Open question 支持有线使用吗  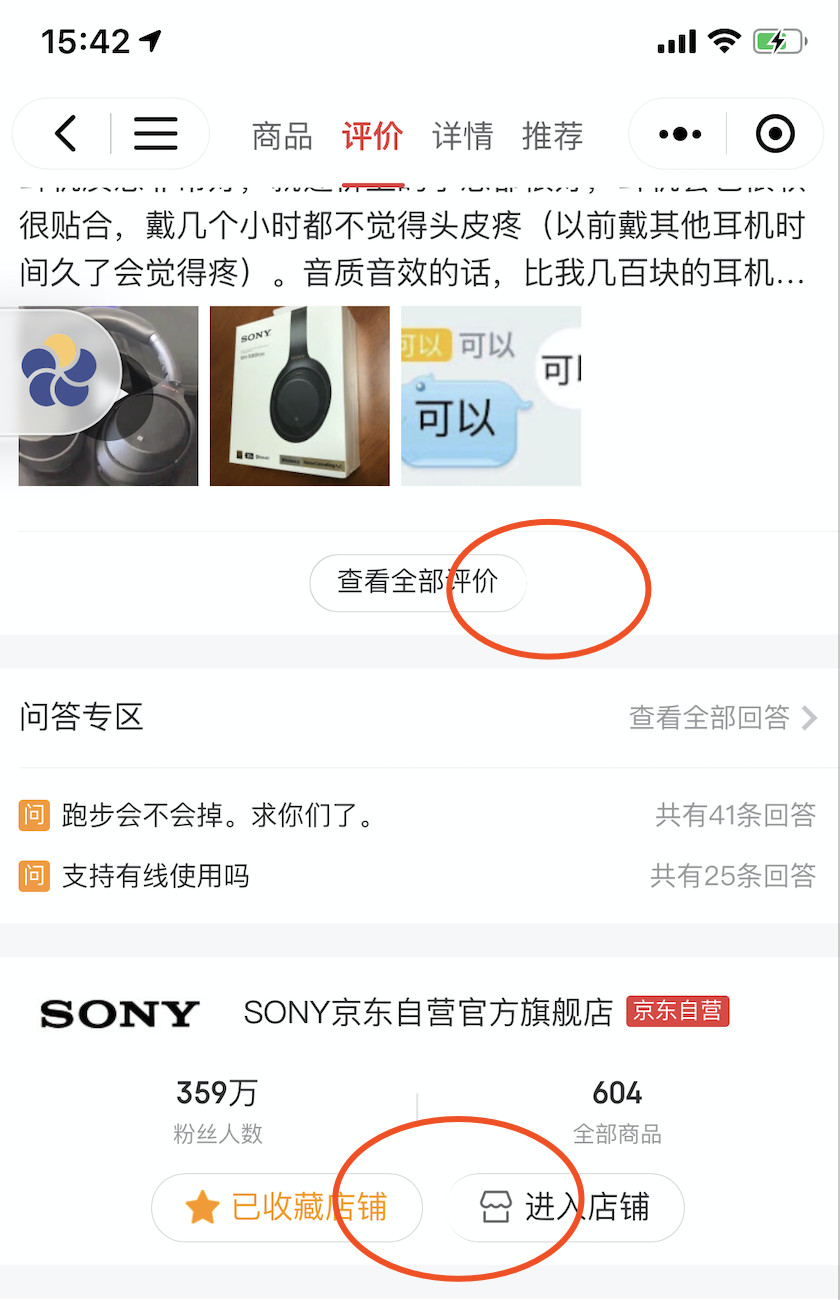point(155,876)
